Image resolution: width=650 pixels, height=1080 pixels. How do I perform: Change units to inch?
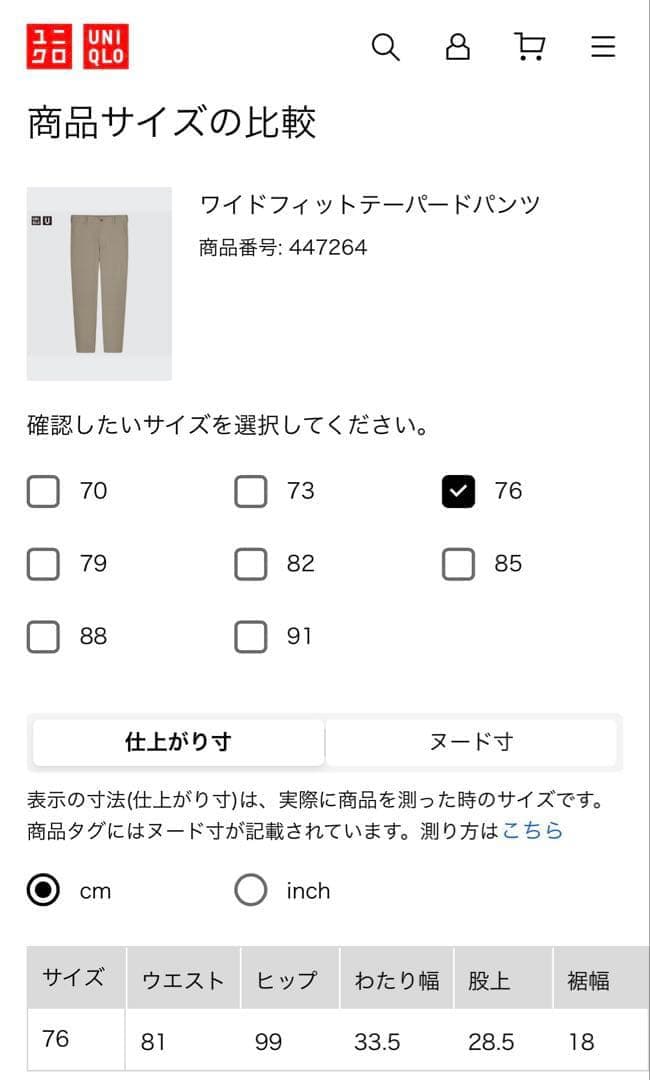tap(251, 891)
